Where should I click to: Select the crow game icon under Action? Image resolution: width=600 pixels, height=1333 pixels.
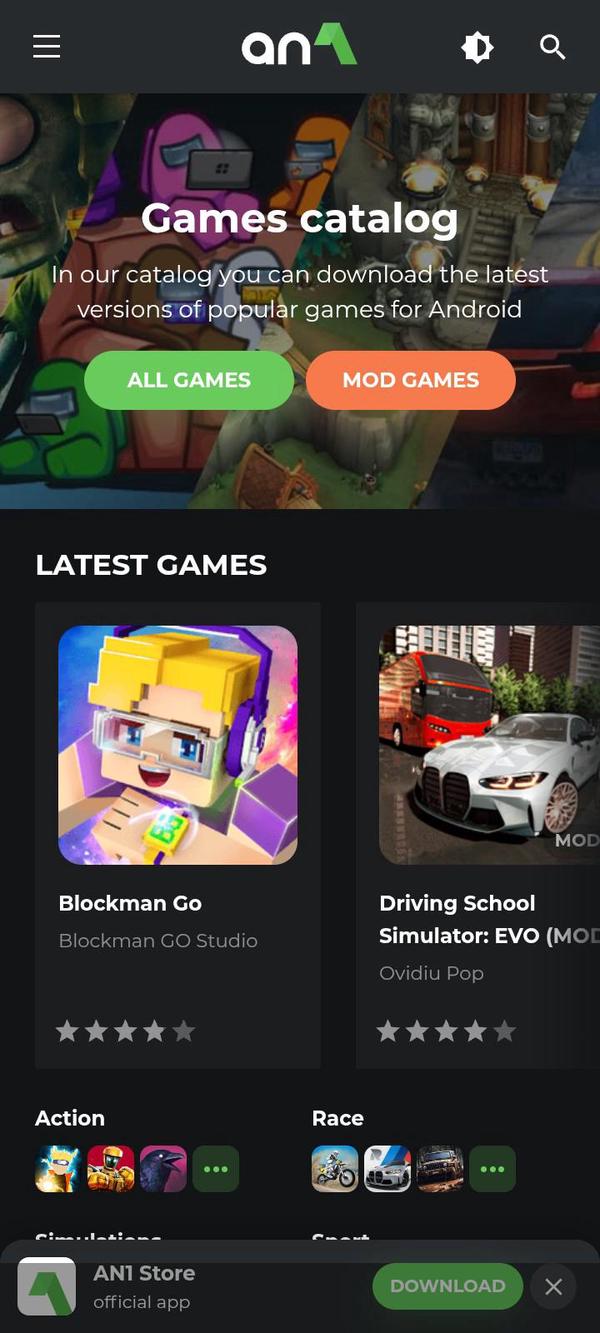[x=163, y=1169]
